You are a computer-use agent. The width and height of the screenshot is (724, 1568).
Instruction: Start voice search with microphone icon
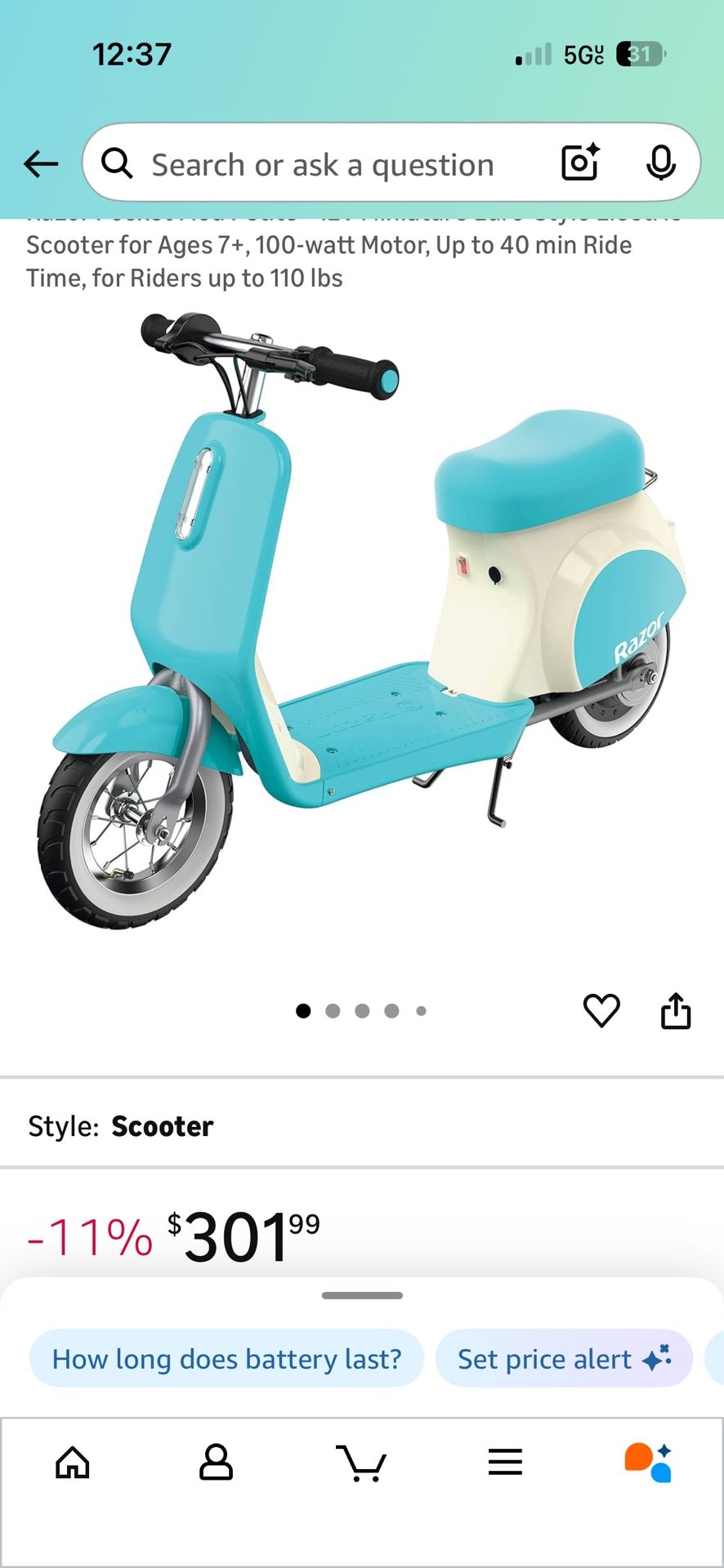click(x=660, y=163)
